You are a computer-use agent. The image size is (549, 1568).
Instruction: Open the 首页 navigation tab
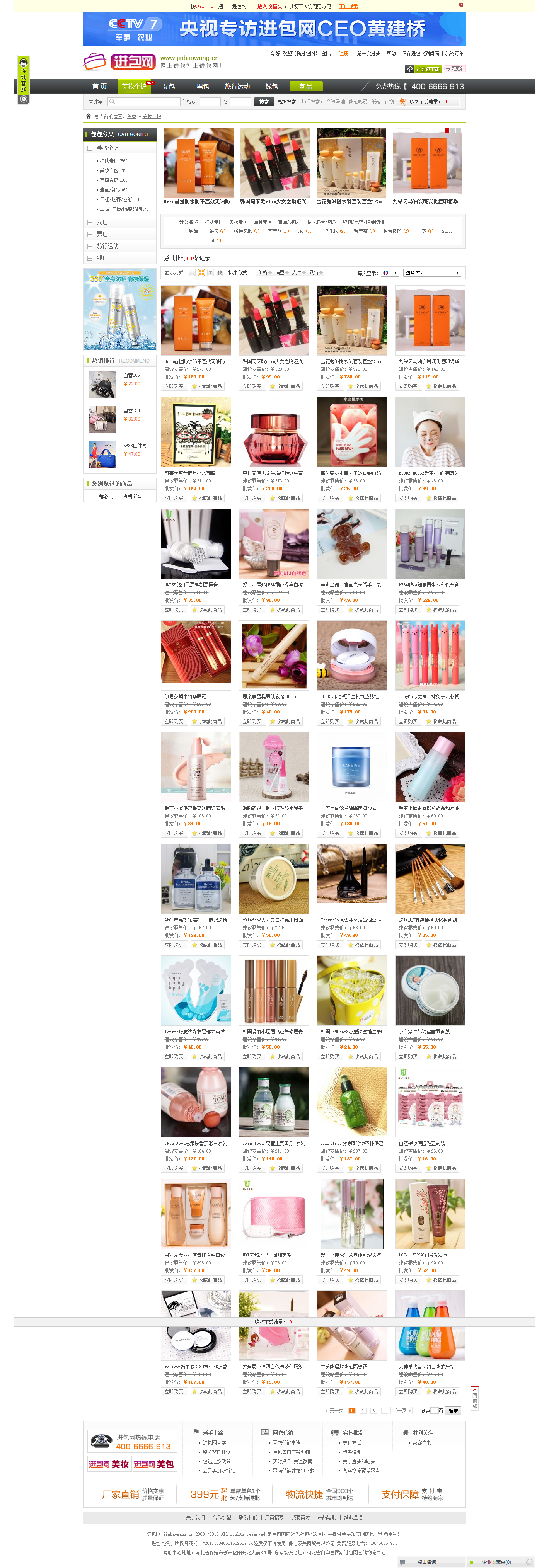coord(99,87)
